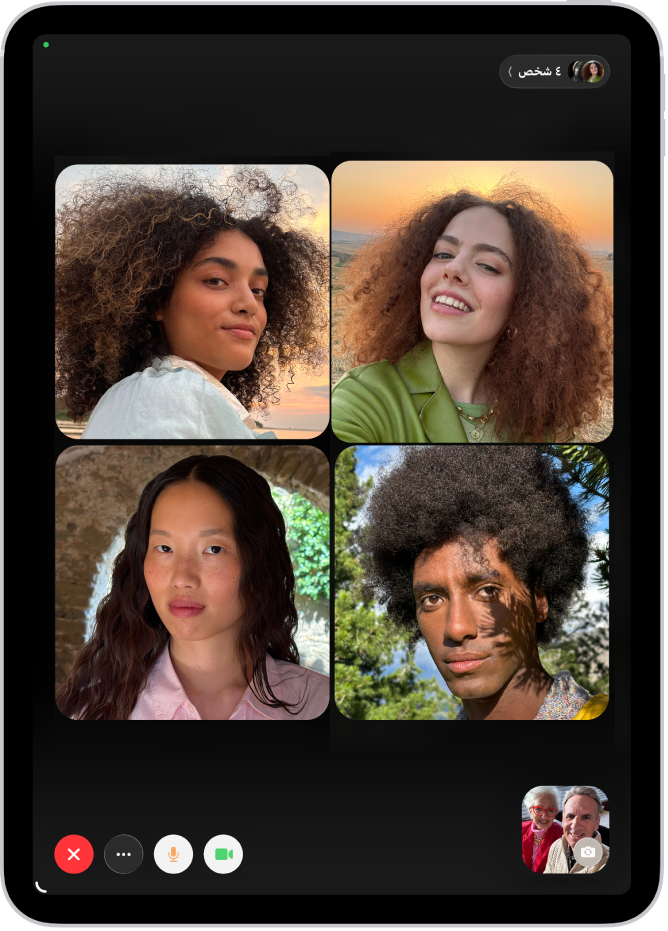Select the participant in the green jacket
The width and height of the screenshot is (668, 931).
click(472, 301)
